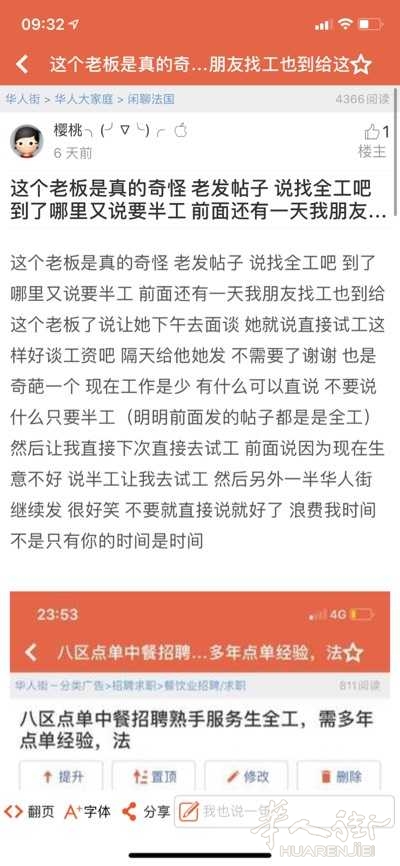Open the 华人街 breadcrumb link

23,99
